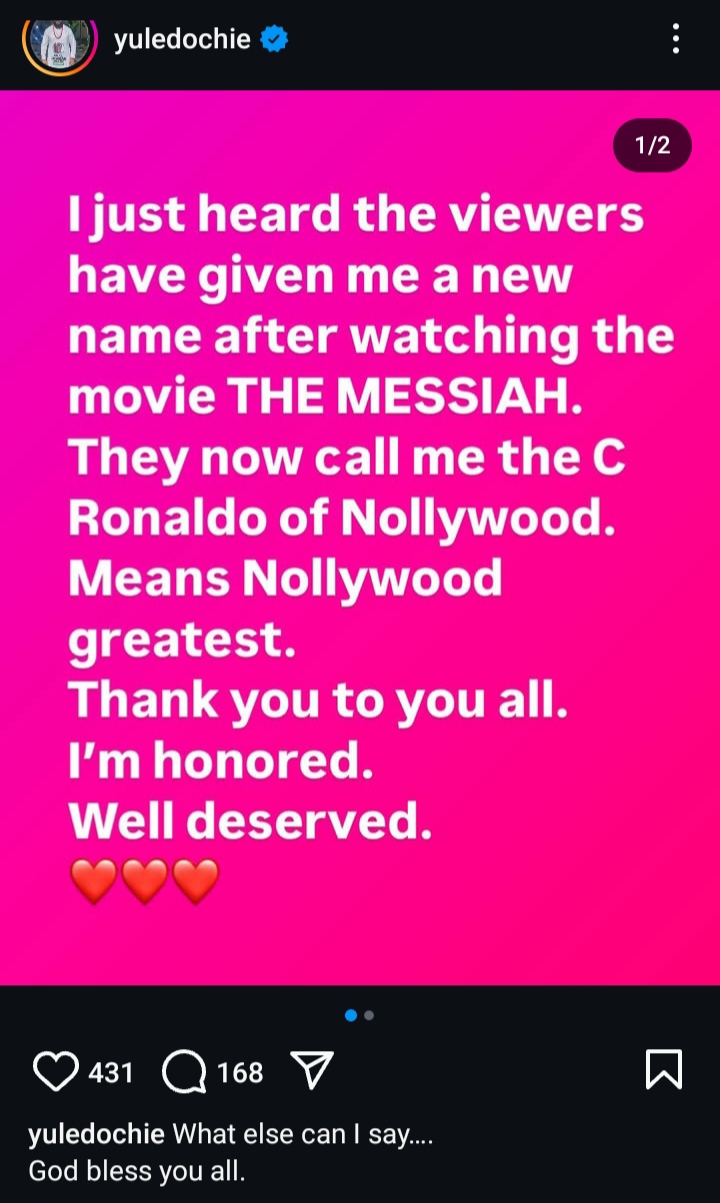
Task: Bookmark this post to saved
Action: [664, 1070]
